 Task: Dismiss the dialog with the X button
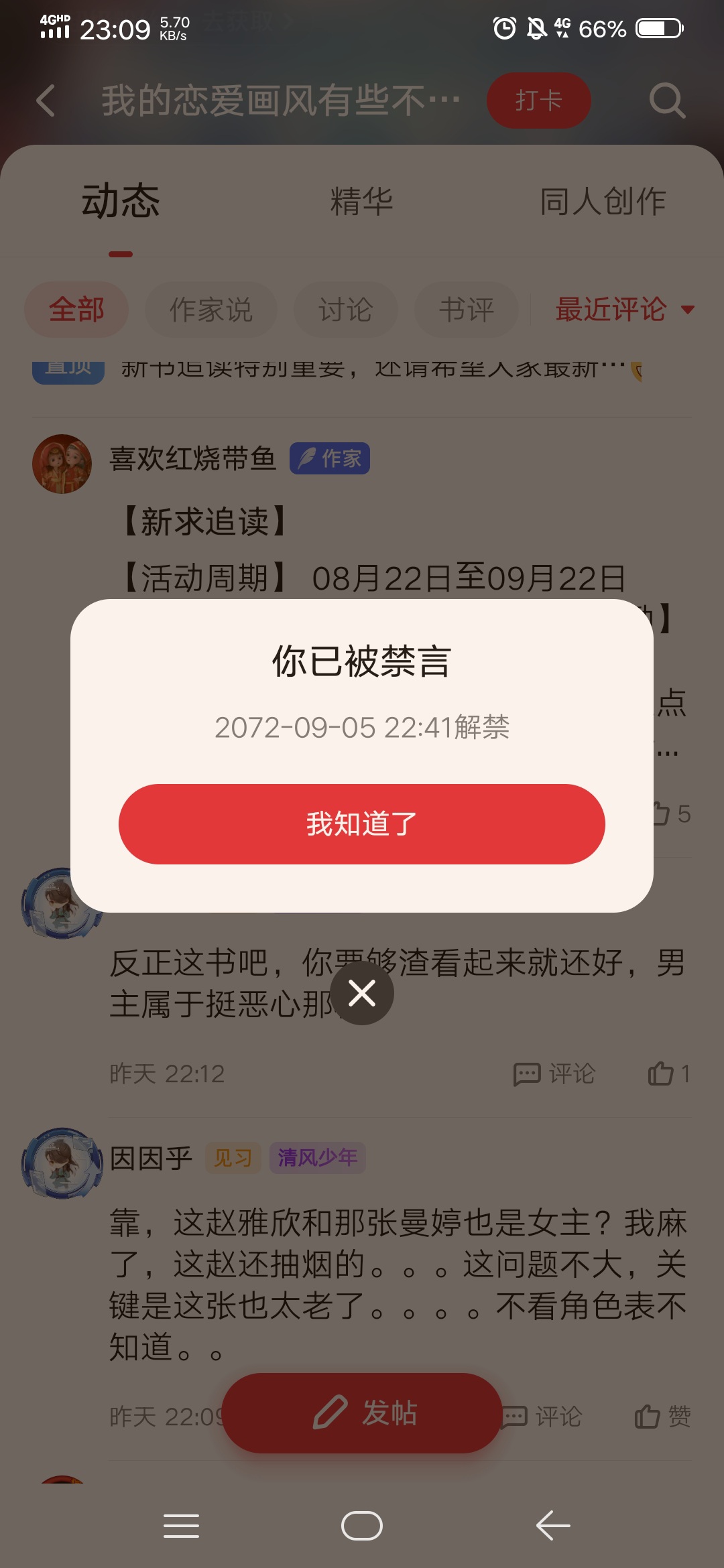coord(362,993)
